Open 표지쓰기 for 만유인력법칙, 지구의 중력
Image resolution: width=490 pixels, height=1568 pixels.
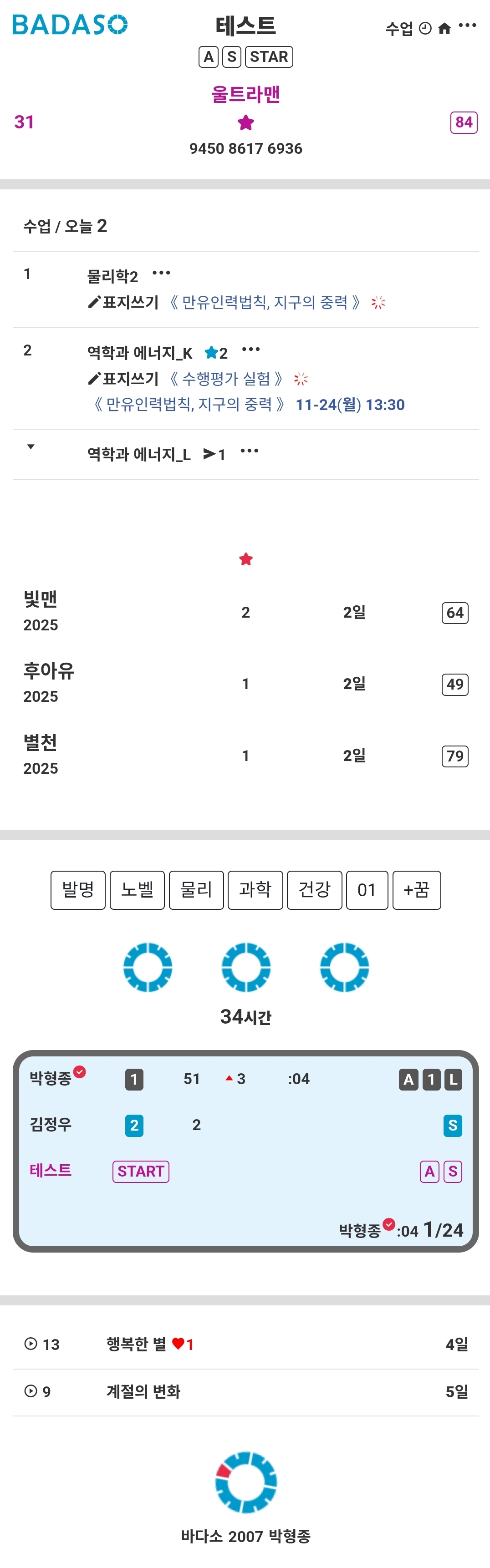point(123,303)
